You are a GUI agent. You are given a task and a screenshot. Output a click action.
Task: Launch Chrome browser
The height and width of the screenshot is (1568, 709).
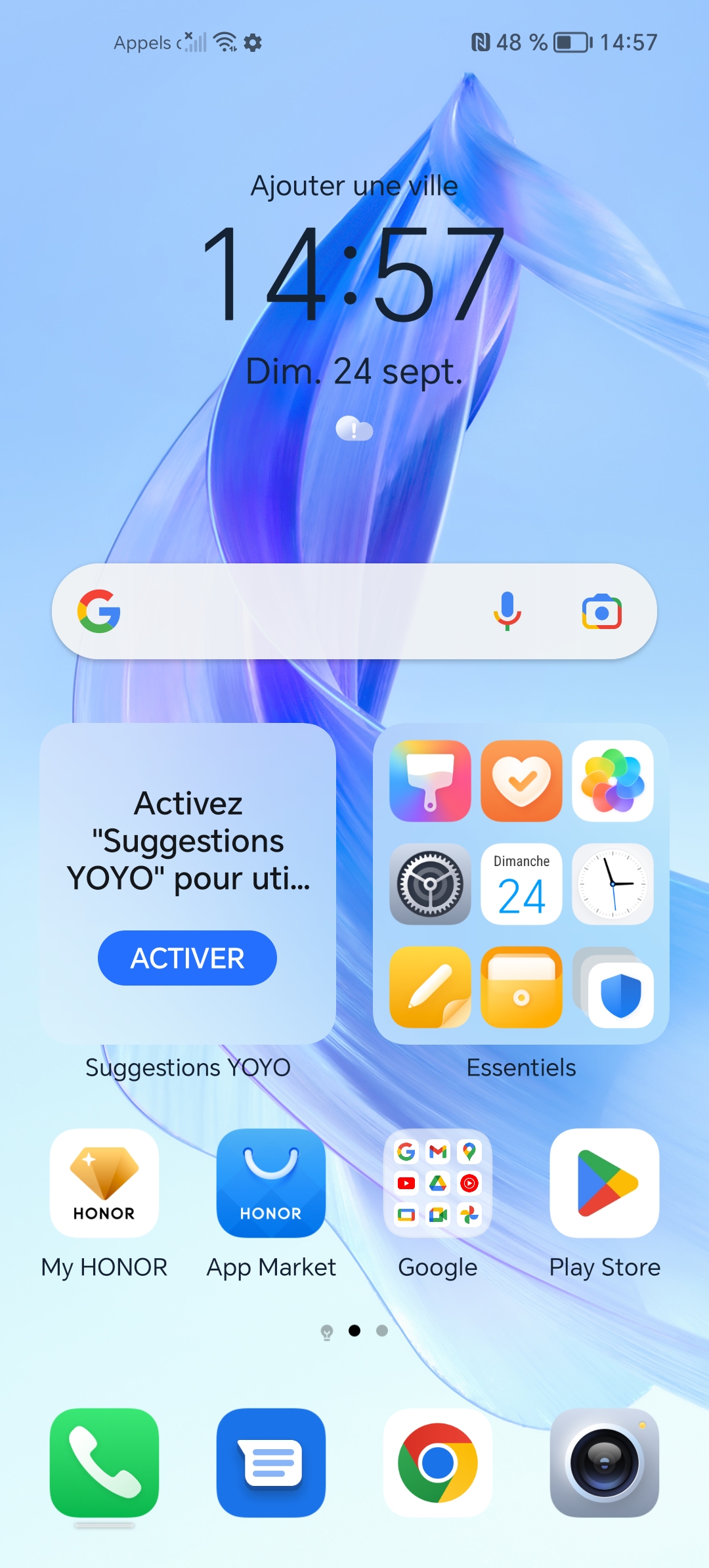click(x=438, y=1462)
